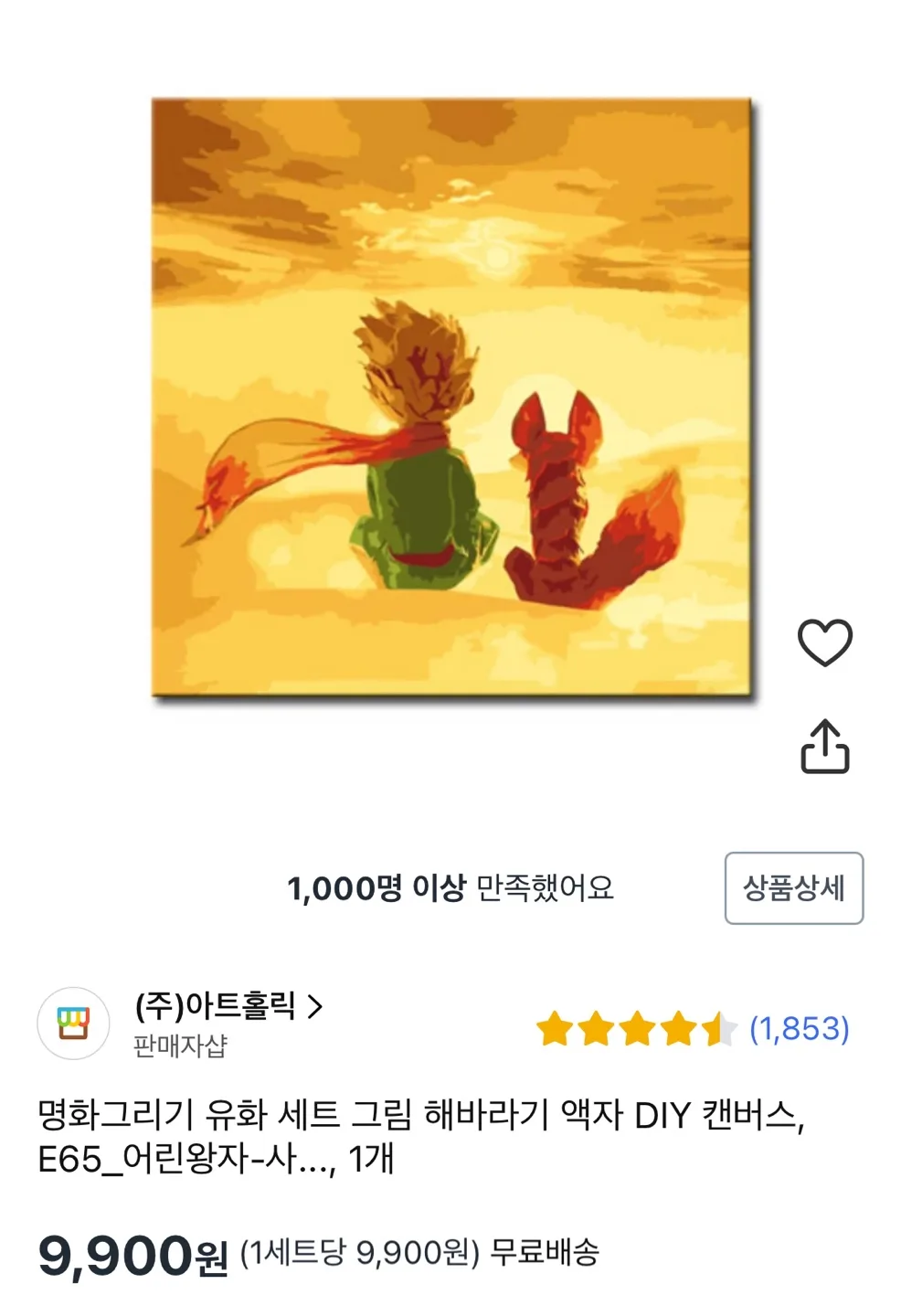Visit the (주)아트홀릭 seller shop

point(228,1007)
